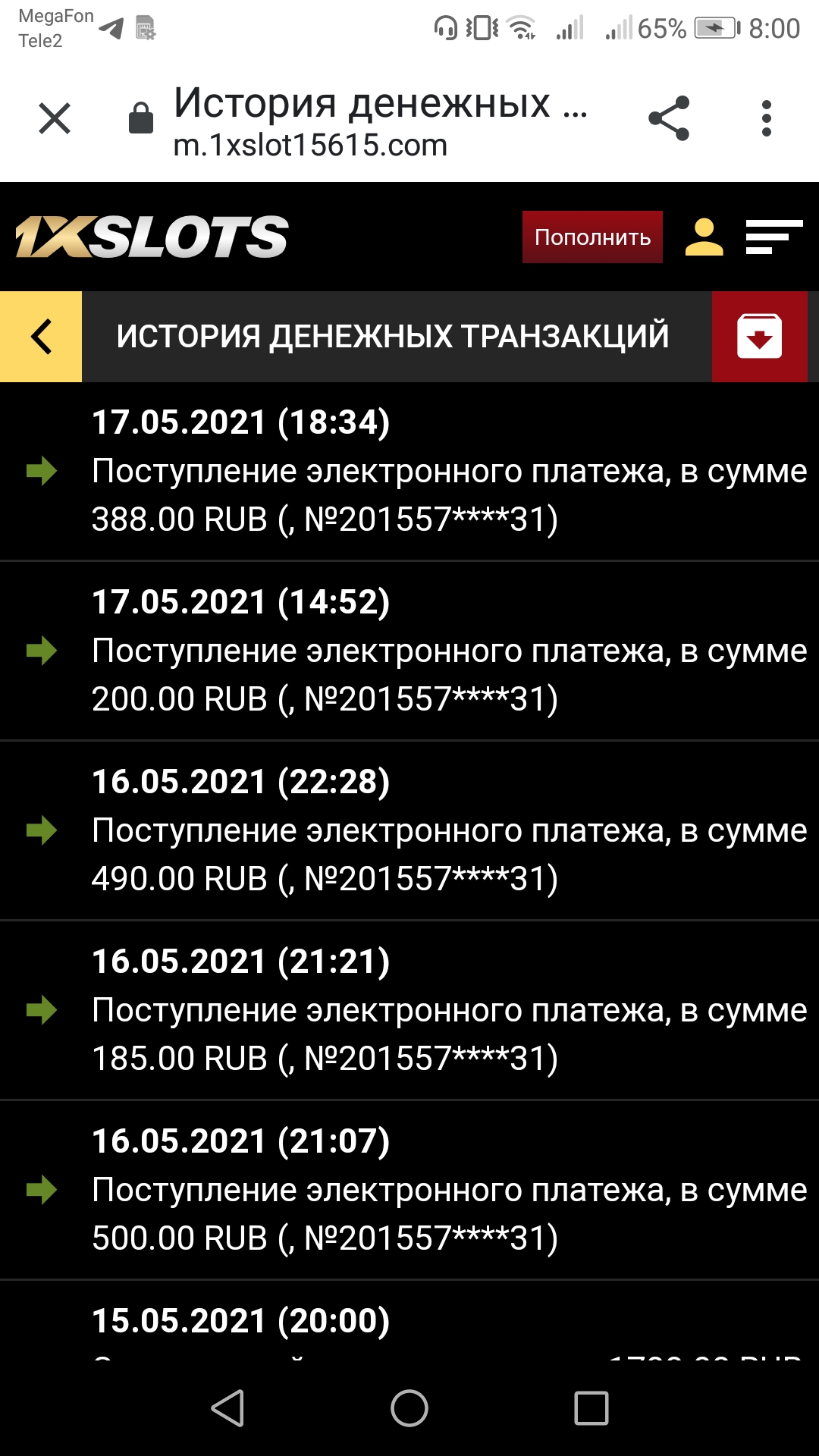Open the site hamburger menu
819x1456 pixels.
click(773, 237)
